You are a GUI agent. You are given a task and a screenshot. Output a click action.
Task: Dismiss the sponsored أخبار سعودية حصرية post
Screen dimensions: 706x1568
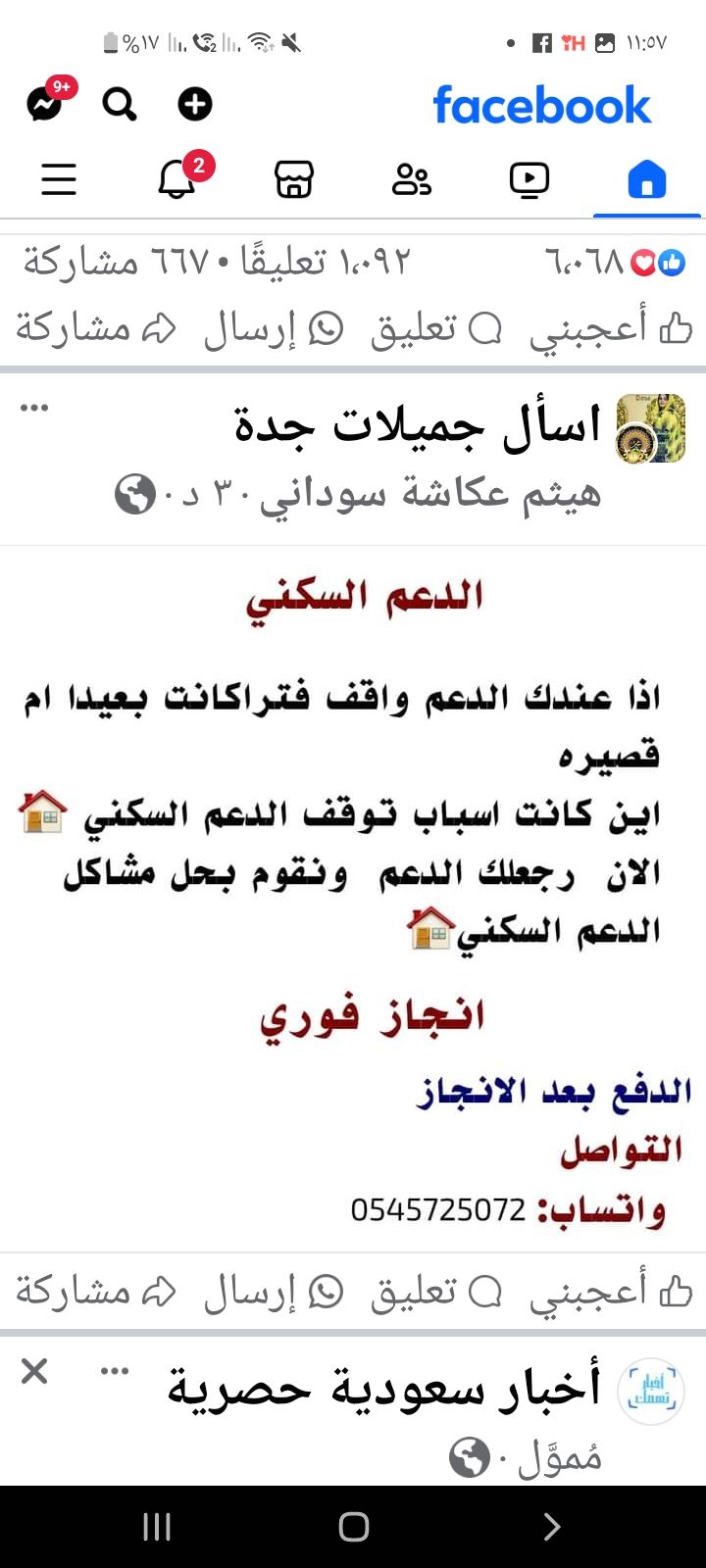[34, 1372]
